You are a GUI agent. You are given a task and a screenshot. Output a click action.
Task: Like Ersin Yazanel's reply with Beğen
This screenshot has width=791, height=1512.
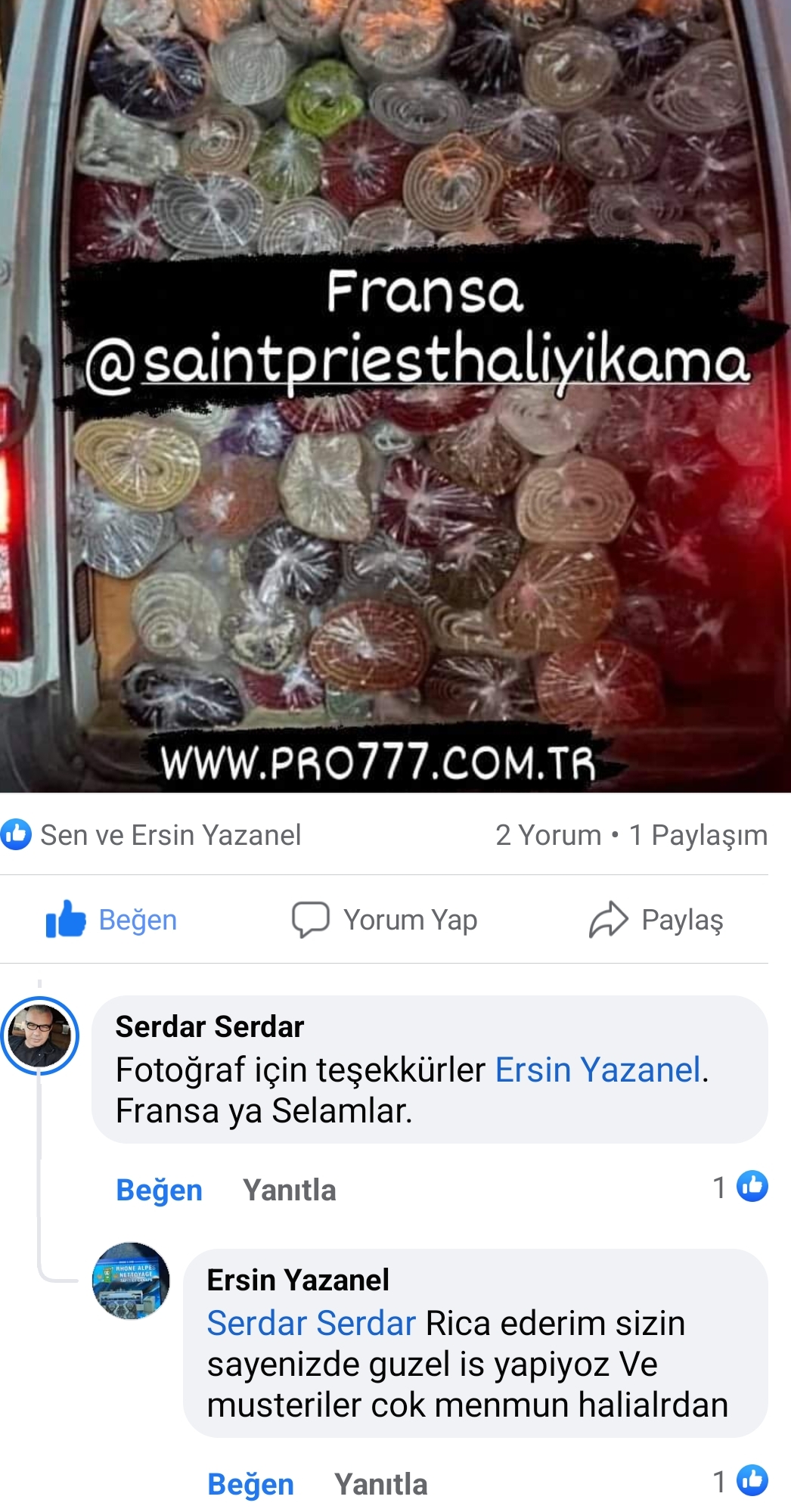click(250, 1484)
